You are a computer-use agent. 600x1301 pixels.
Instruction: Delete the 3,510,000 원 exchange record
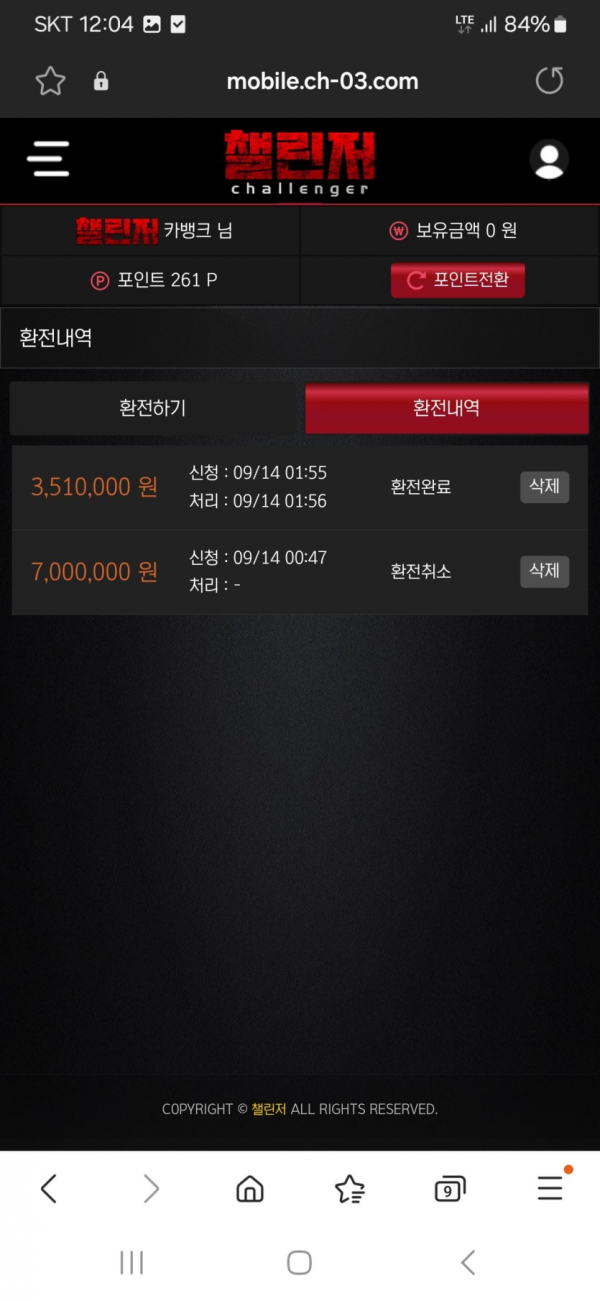coord(544,487)
